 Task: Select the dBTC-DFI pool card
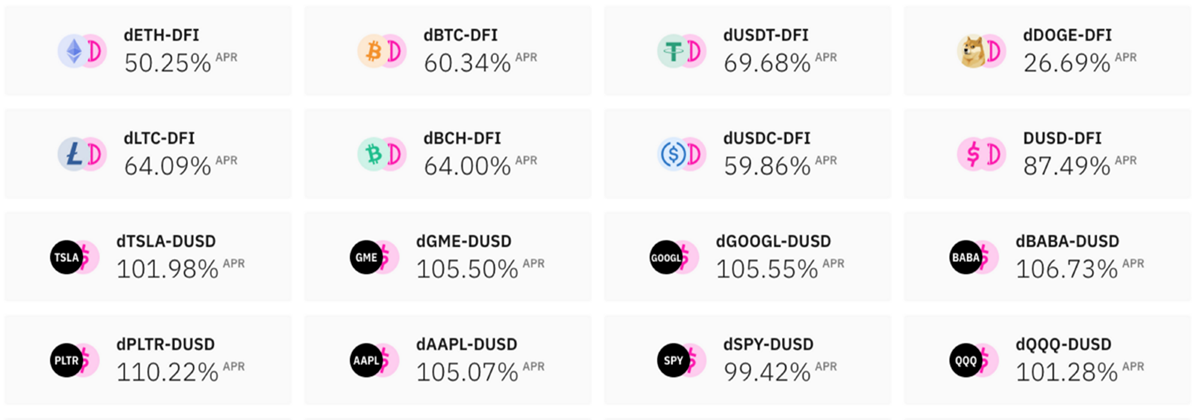[x=448, y=51]
